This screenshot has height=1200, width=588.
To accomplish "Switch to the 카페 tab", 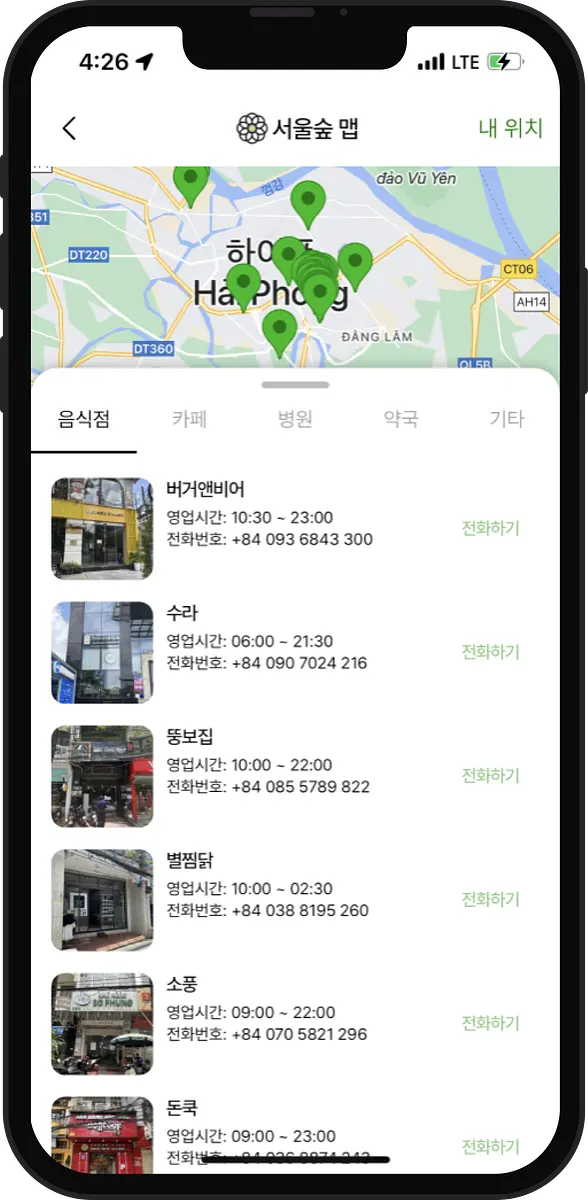I will coord(189,419).
